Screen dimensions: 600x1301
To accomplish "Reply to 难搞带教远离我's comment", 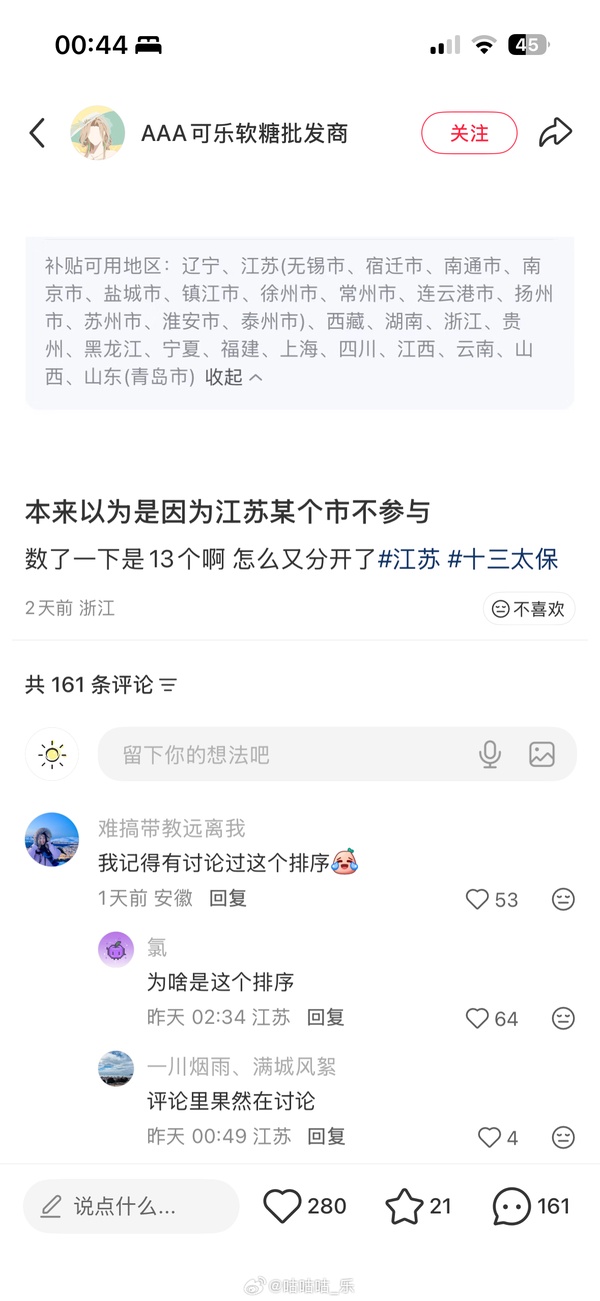I will pyautogui.click(x=228, y=898).
